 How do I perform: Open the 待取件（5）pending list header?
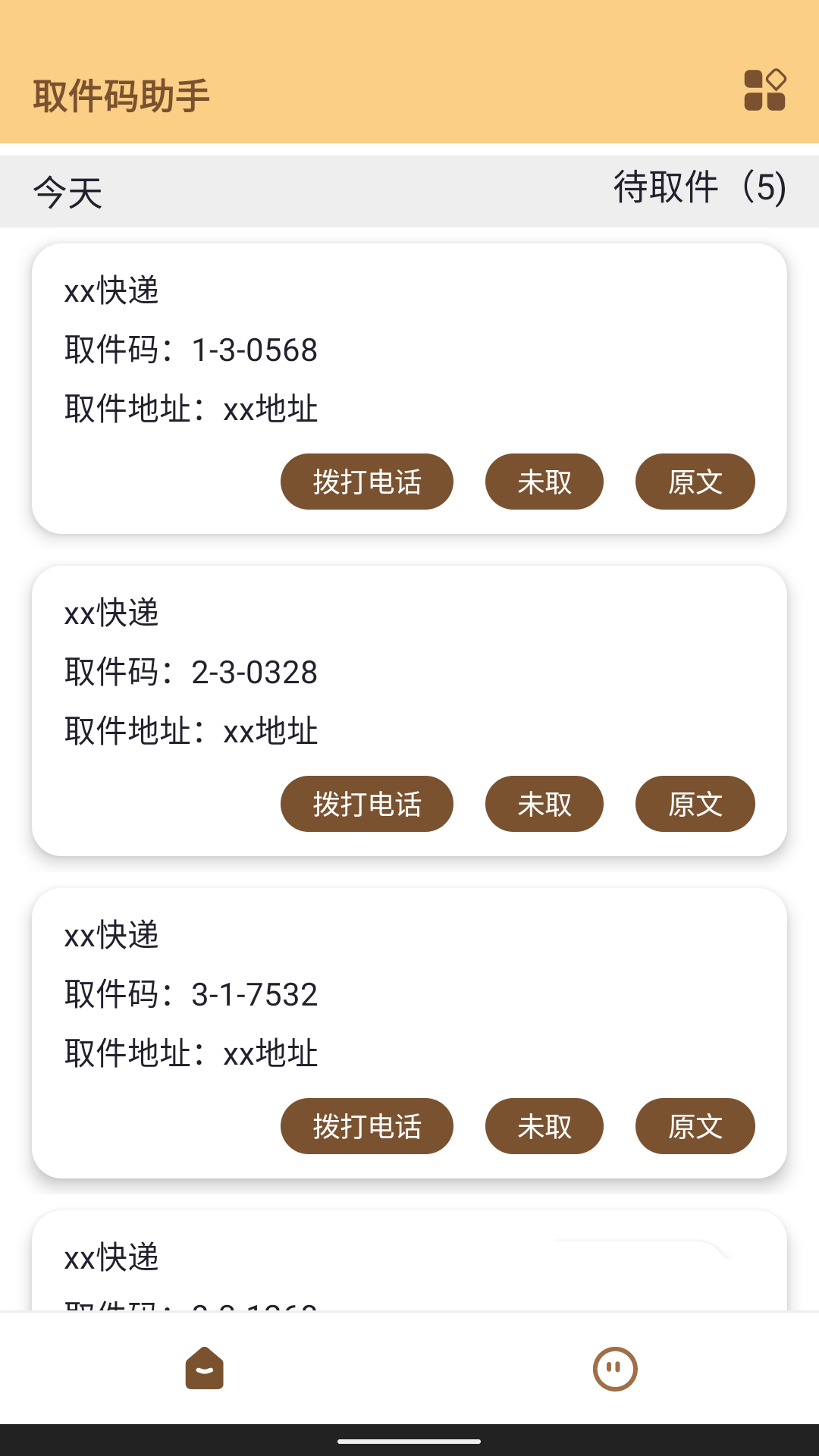pos(699,188)
